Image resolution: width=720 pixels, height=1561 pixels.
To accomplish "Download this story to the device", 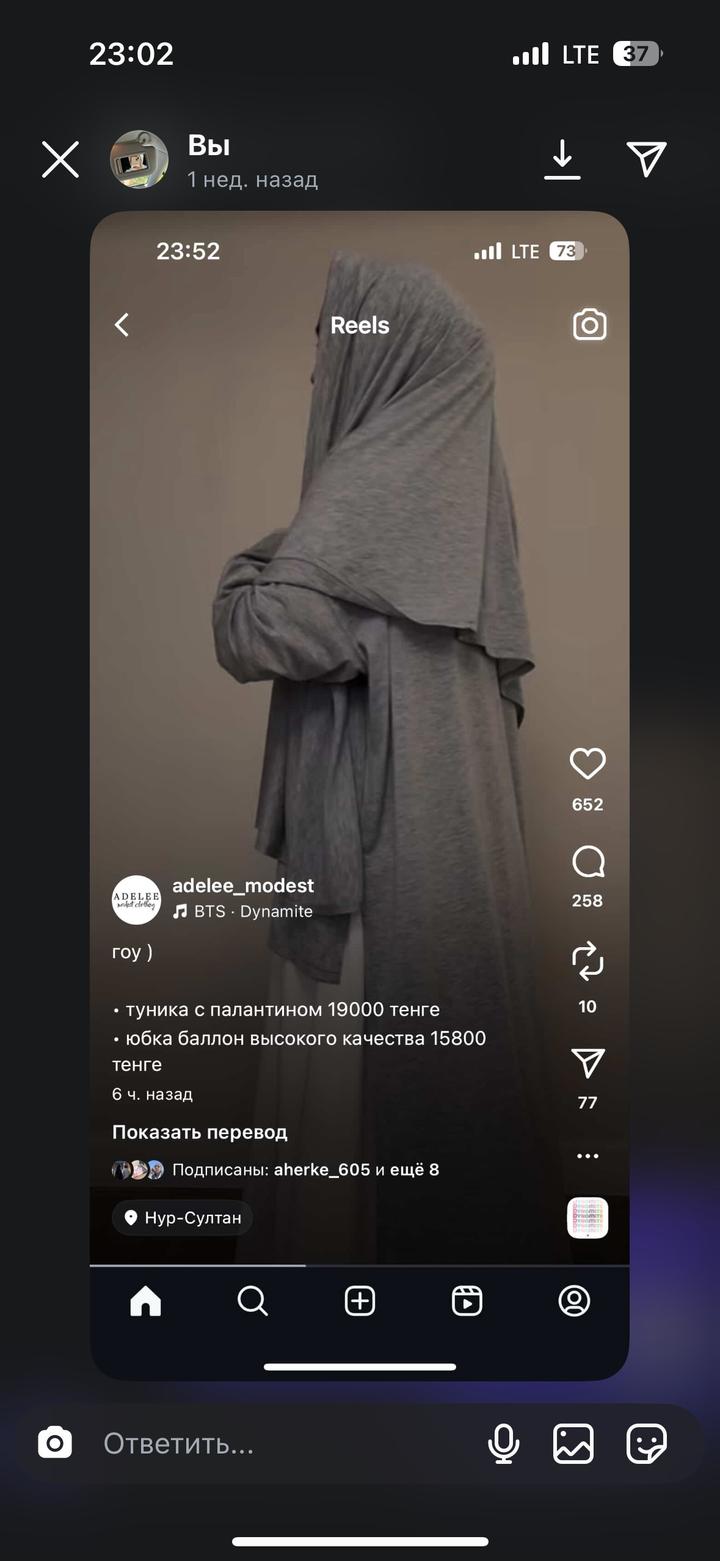I will point(562,159).
